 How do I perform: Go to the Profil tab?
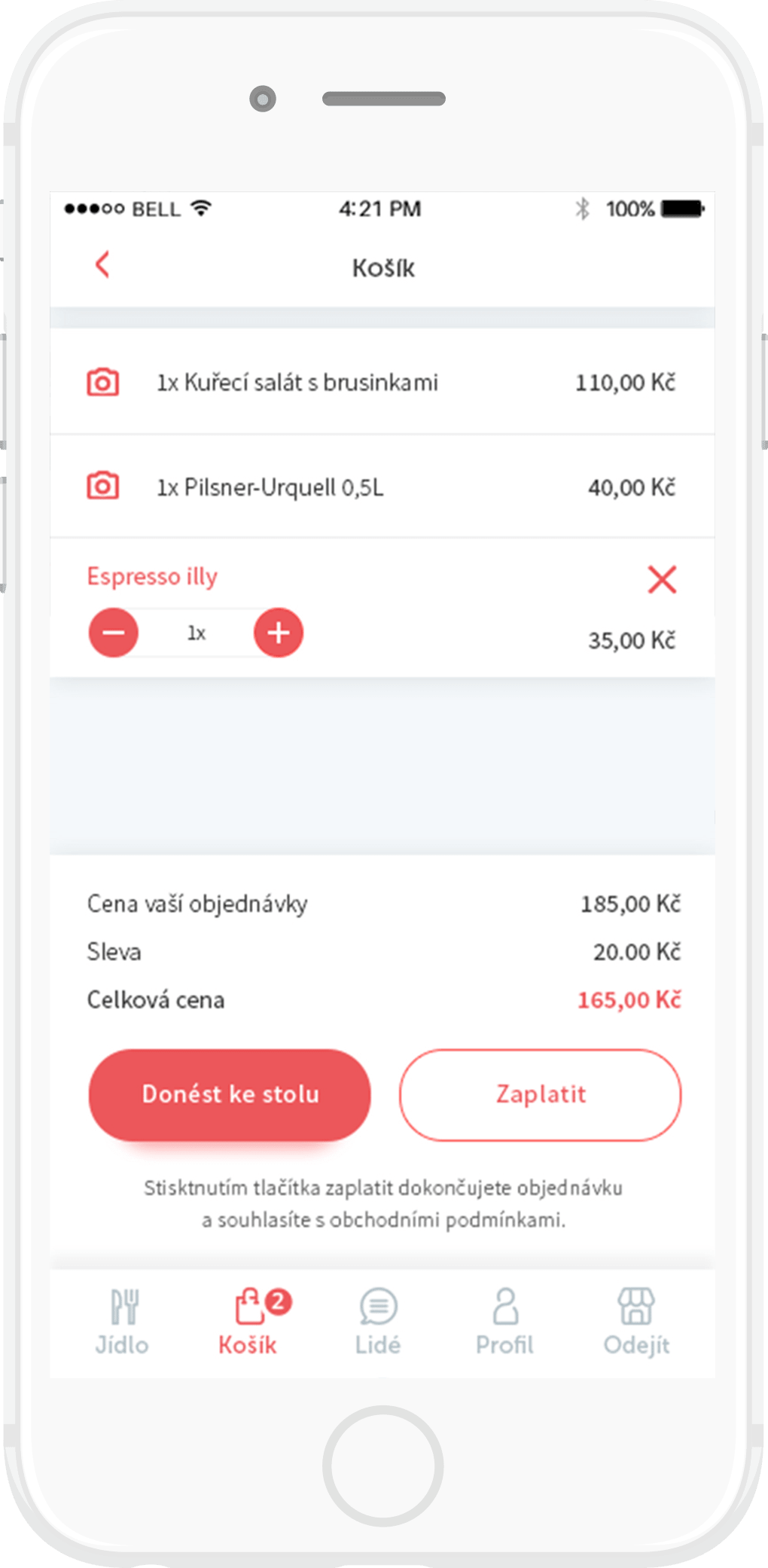504,1320
